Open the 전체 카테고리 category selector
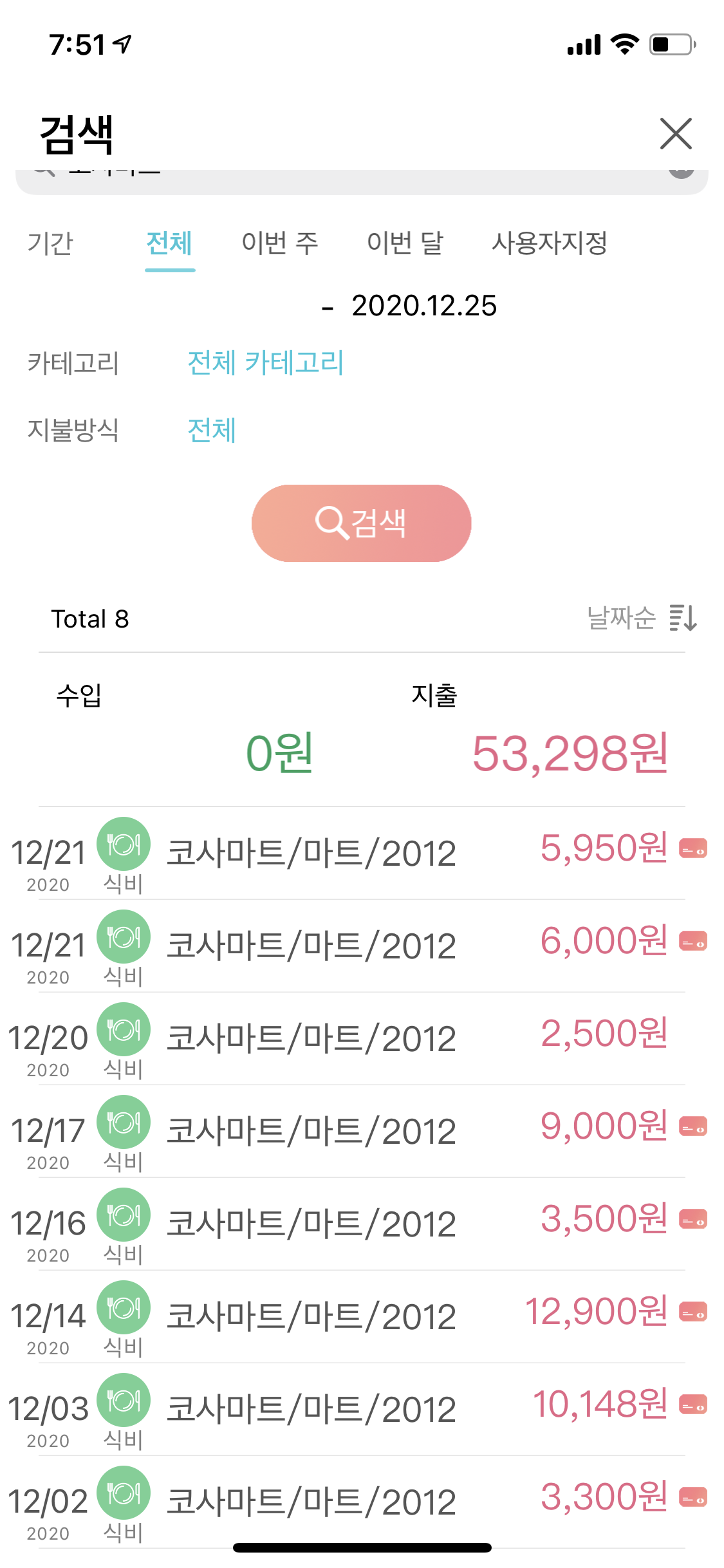724x1568 pixels. click(265, 363)
